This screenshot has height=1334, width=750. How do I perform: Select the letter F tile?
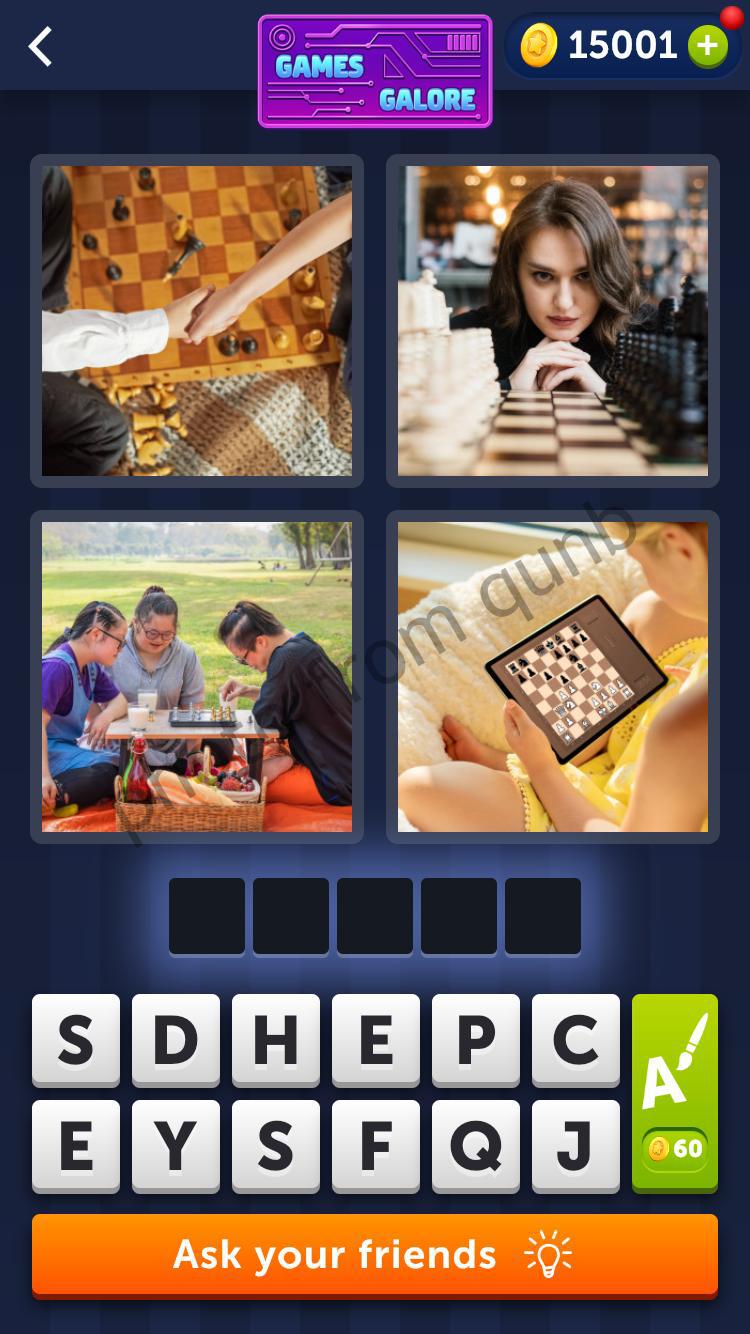(376, 1146)
